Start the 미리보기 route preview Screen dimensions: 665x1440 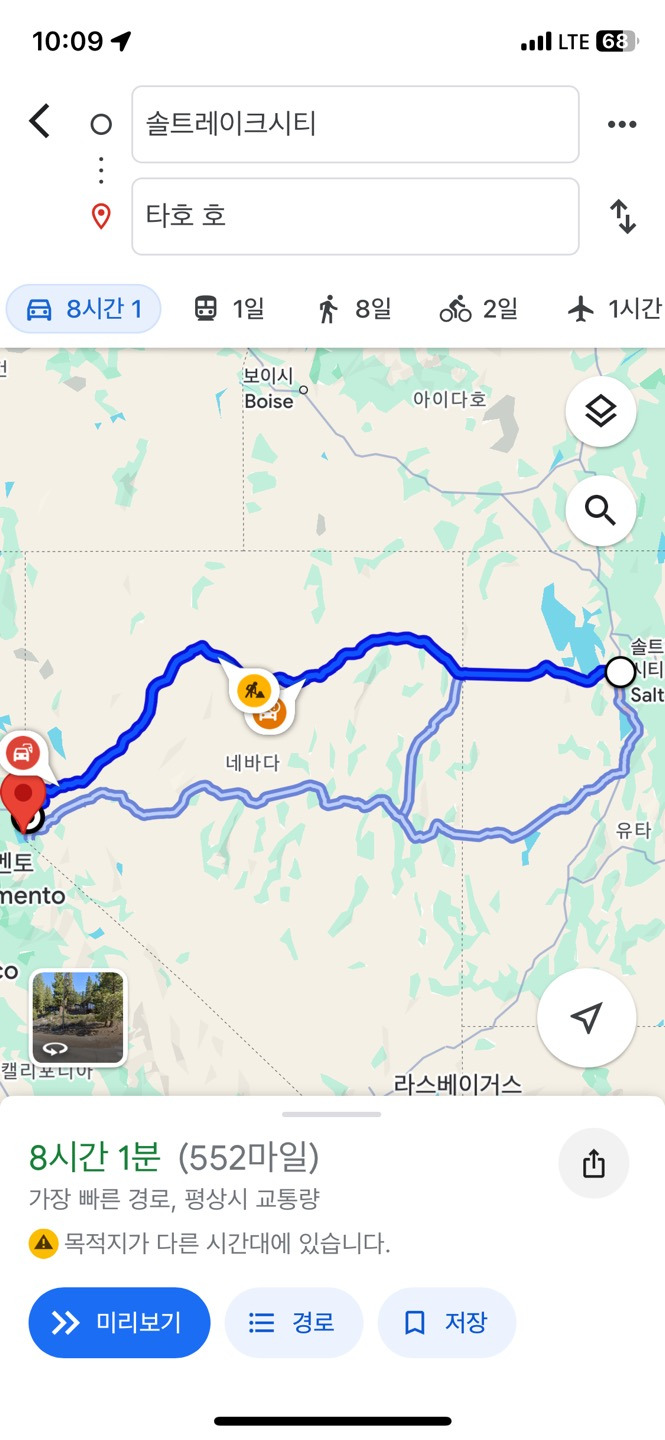point(119,1323)
